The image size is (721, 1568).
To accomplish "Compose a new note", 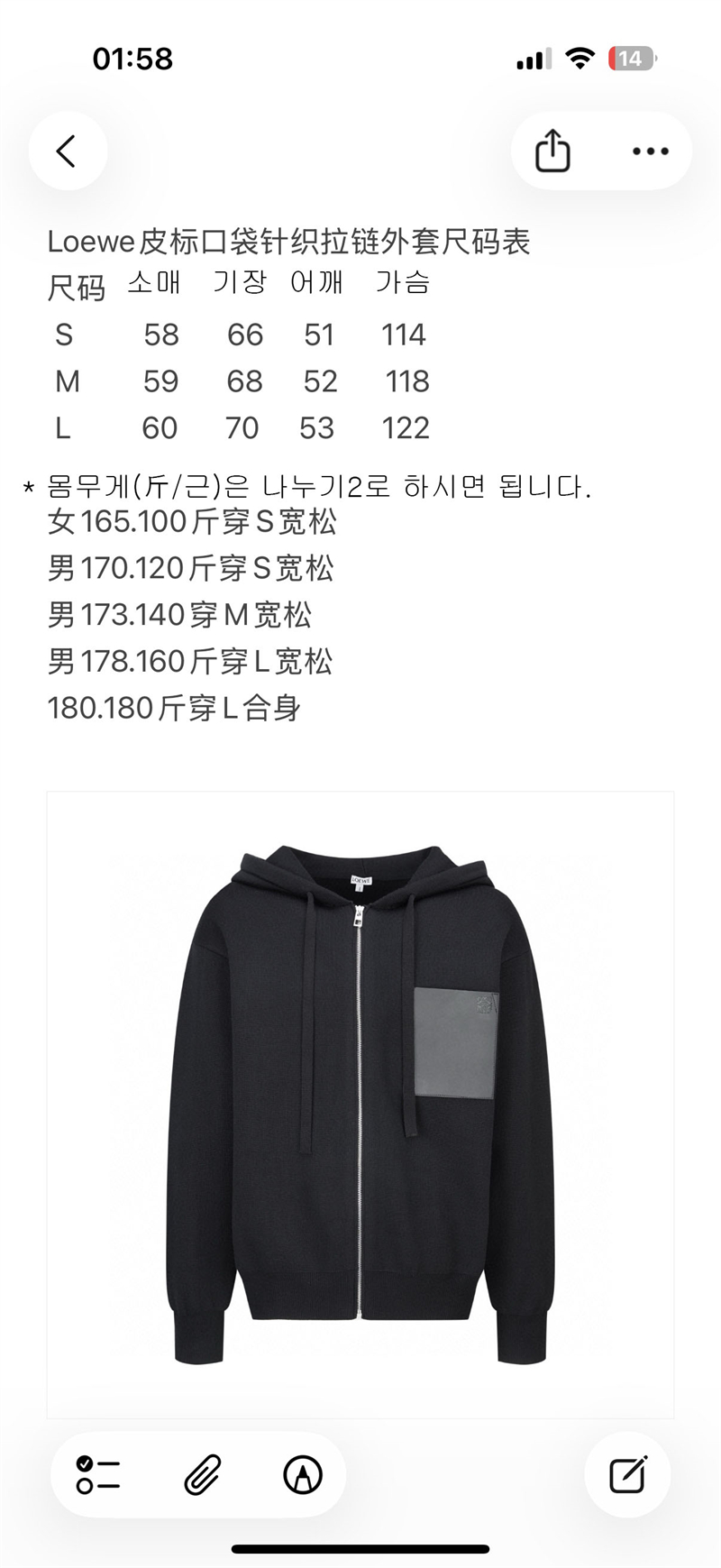I will coord(627,1475).
